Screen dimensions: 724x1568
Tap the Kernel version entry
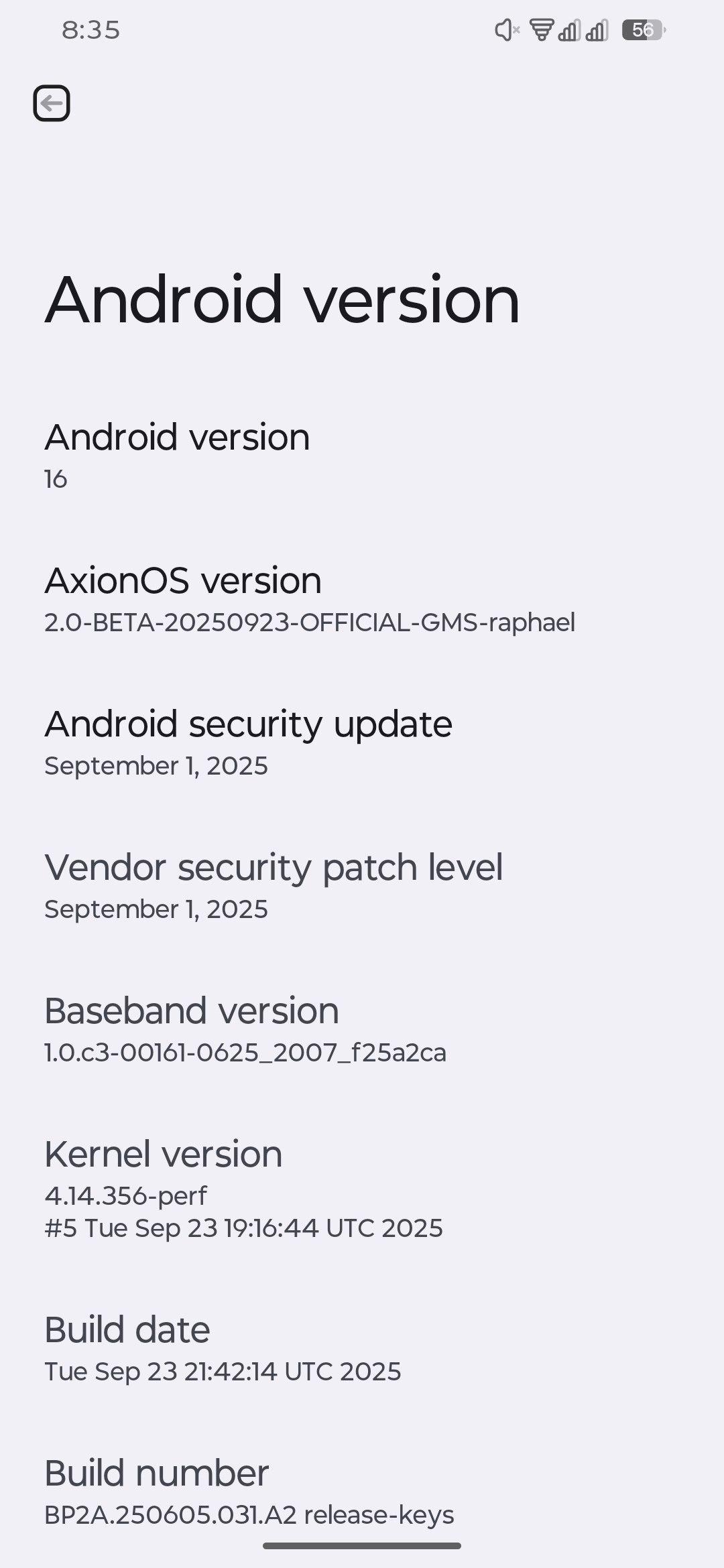click(243, 1188)
